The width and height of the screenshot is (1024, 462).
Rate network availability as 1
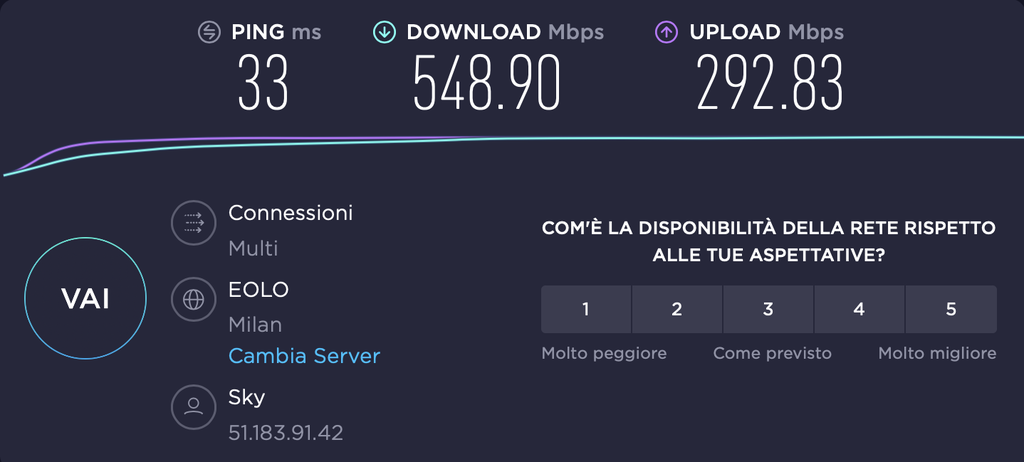pos(585,309)
